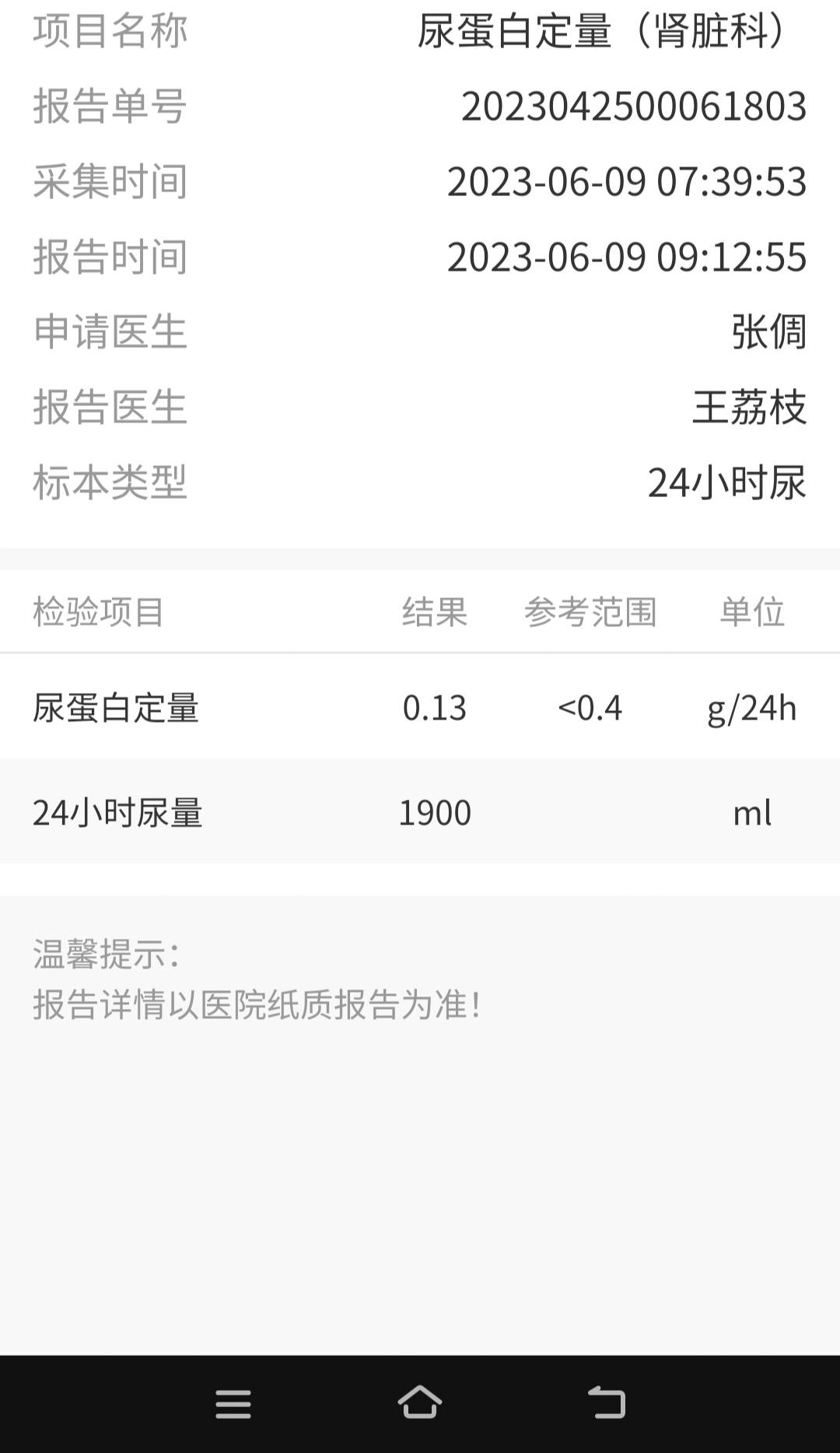Select the urine volume value 1900
The height and width of the screenshot is (1453, 840).
(x=435, y=813)
